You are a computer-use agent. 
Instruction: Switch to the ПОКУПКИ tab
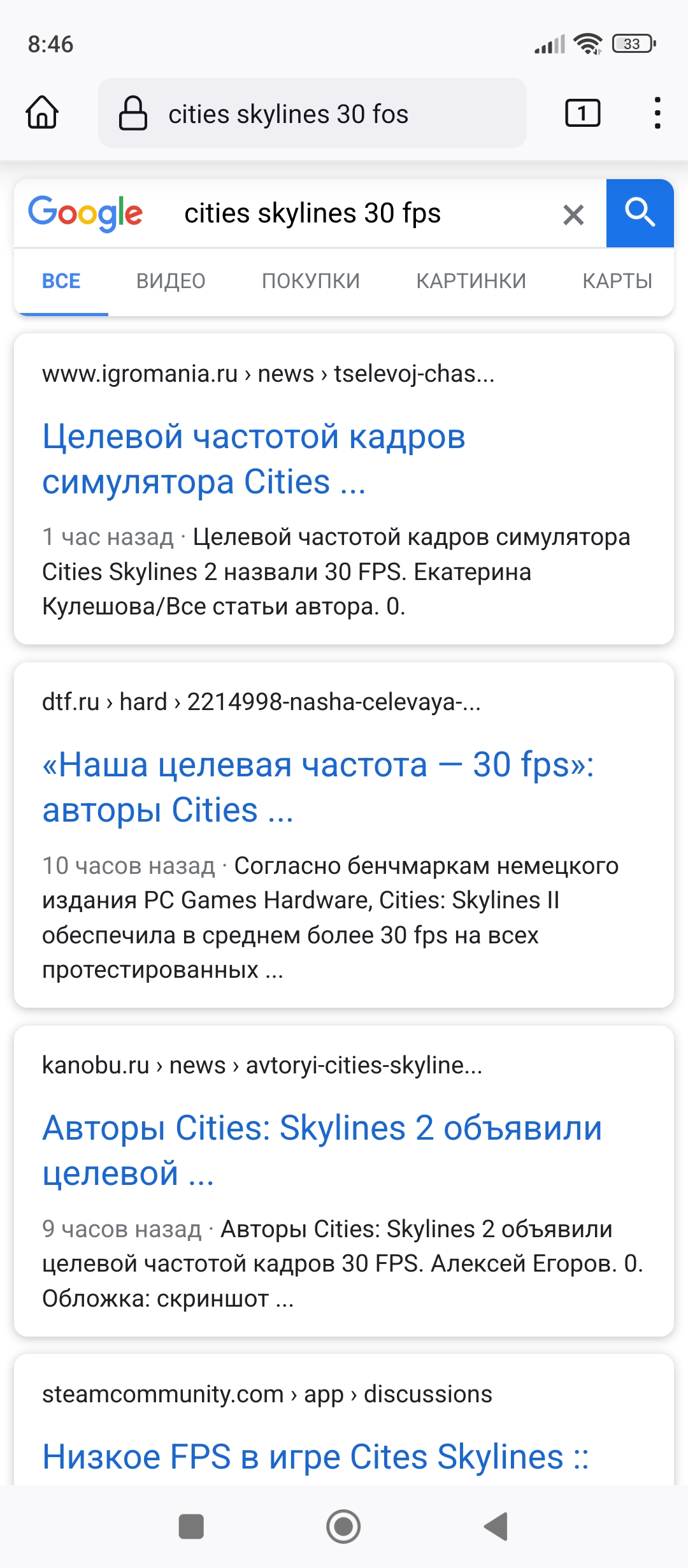[x=311, y=281]
